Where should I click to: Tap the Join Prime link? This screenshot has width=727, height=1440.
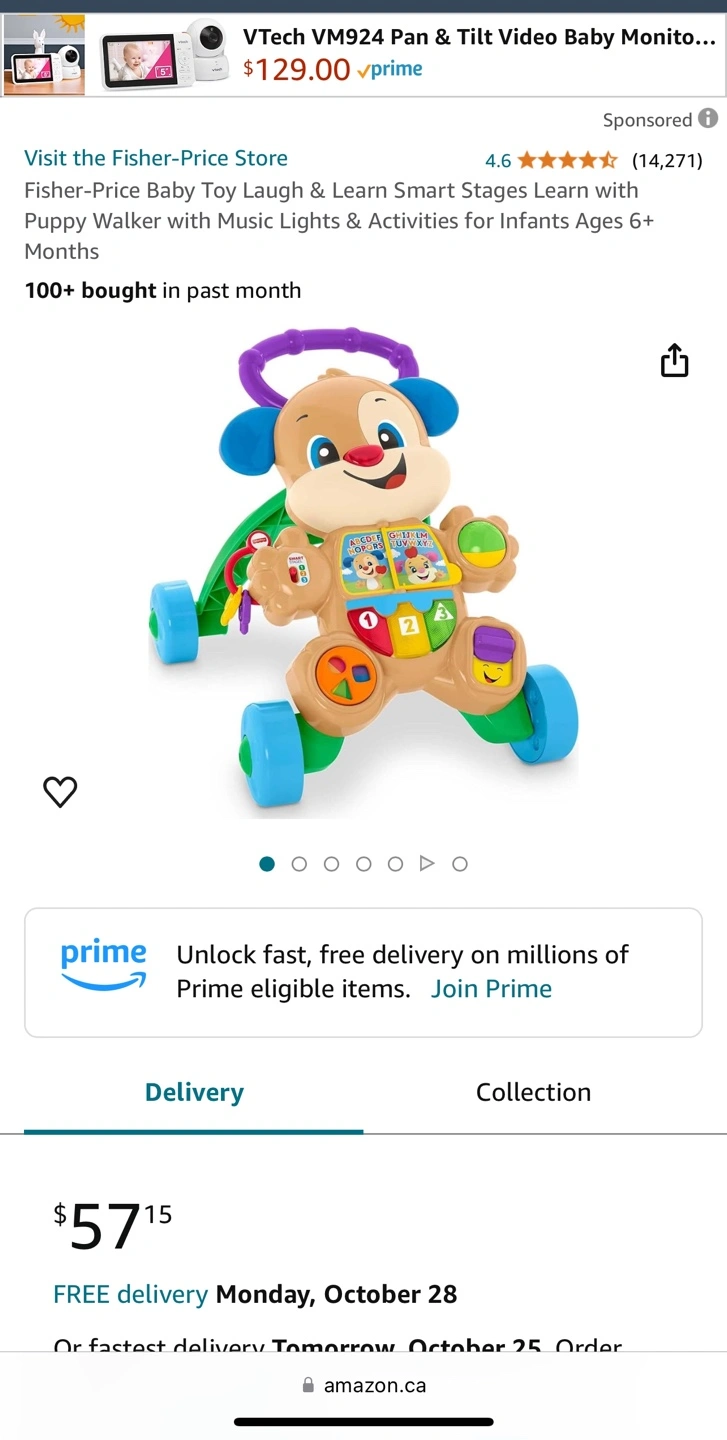491,989
